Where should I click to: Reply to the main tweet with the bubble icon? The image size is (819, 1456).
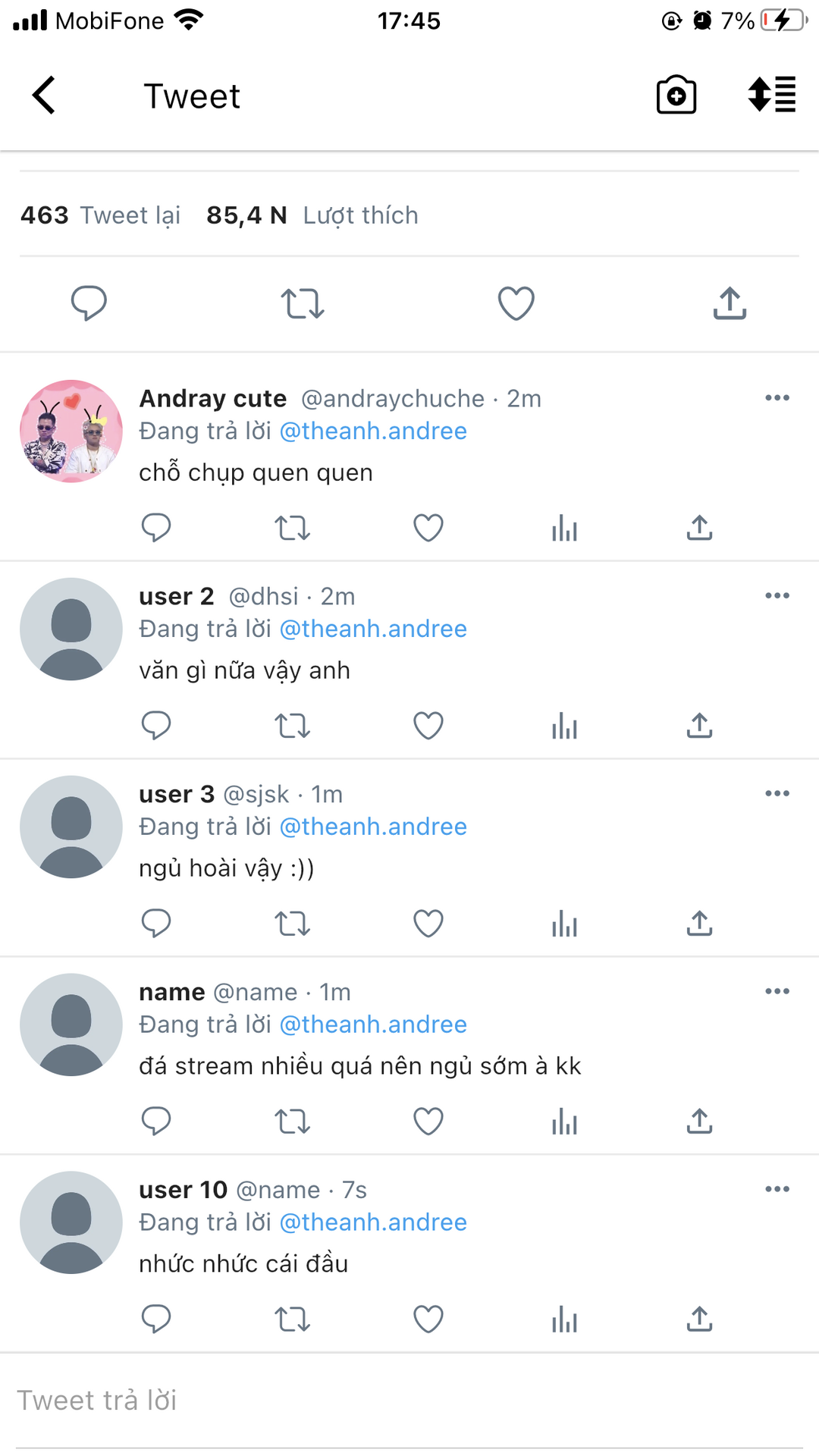(89, 303)
